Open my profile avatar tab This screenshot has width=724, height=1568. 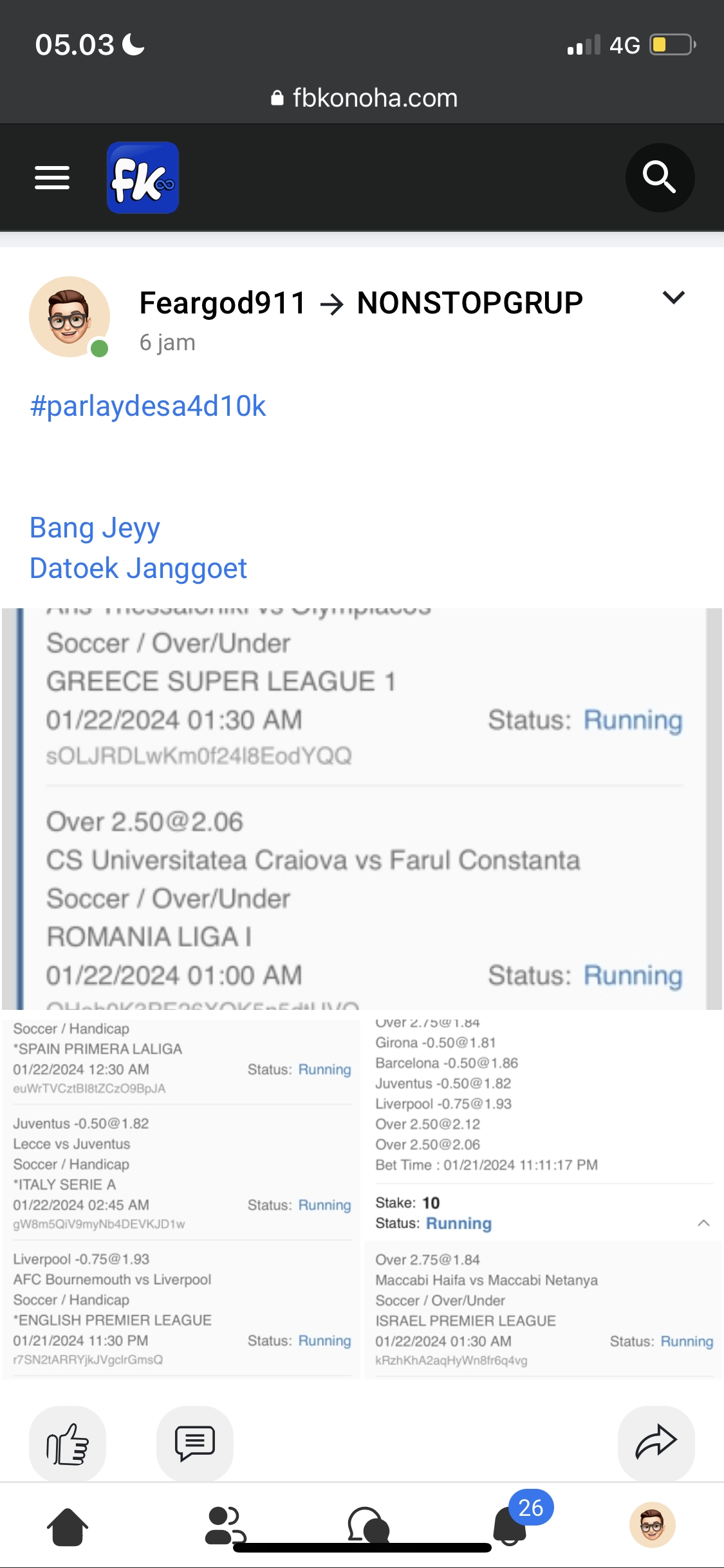[652, 1526]
